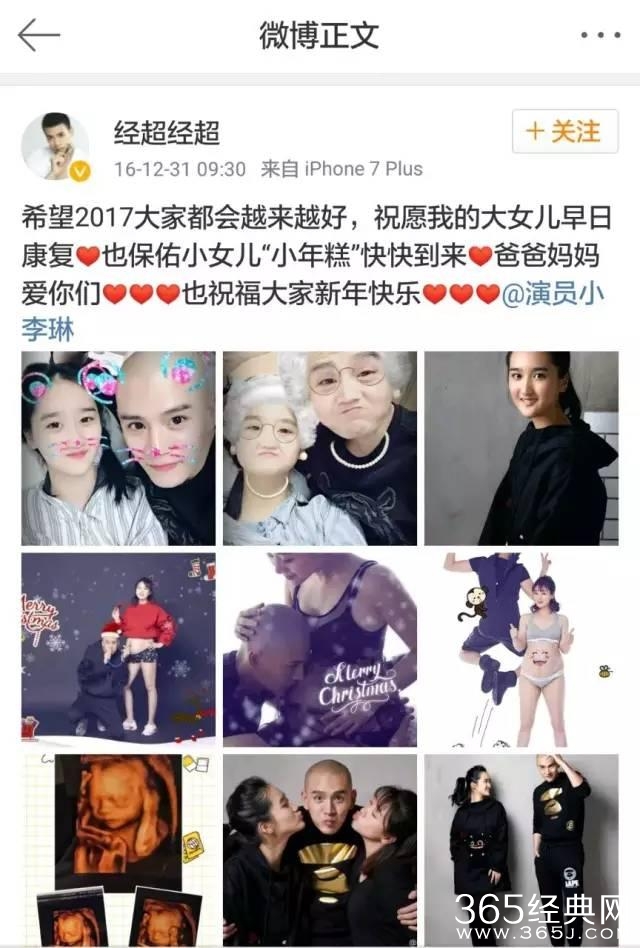The image size is (640, 948).
Task: Open the matching black outfits couple photo
Action: click(521, 850)
